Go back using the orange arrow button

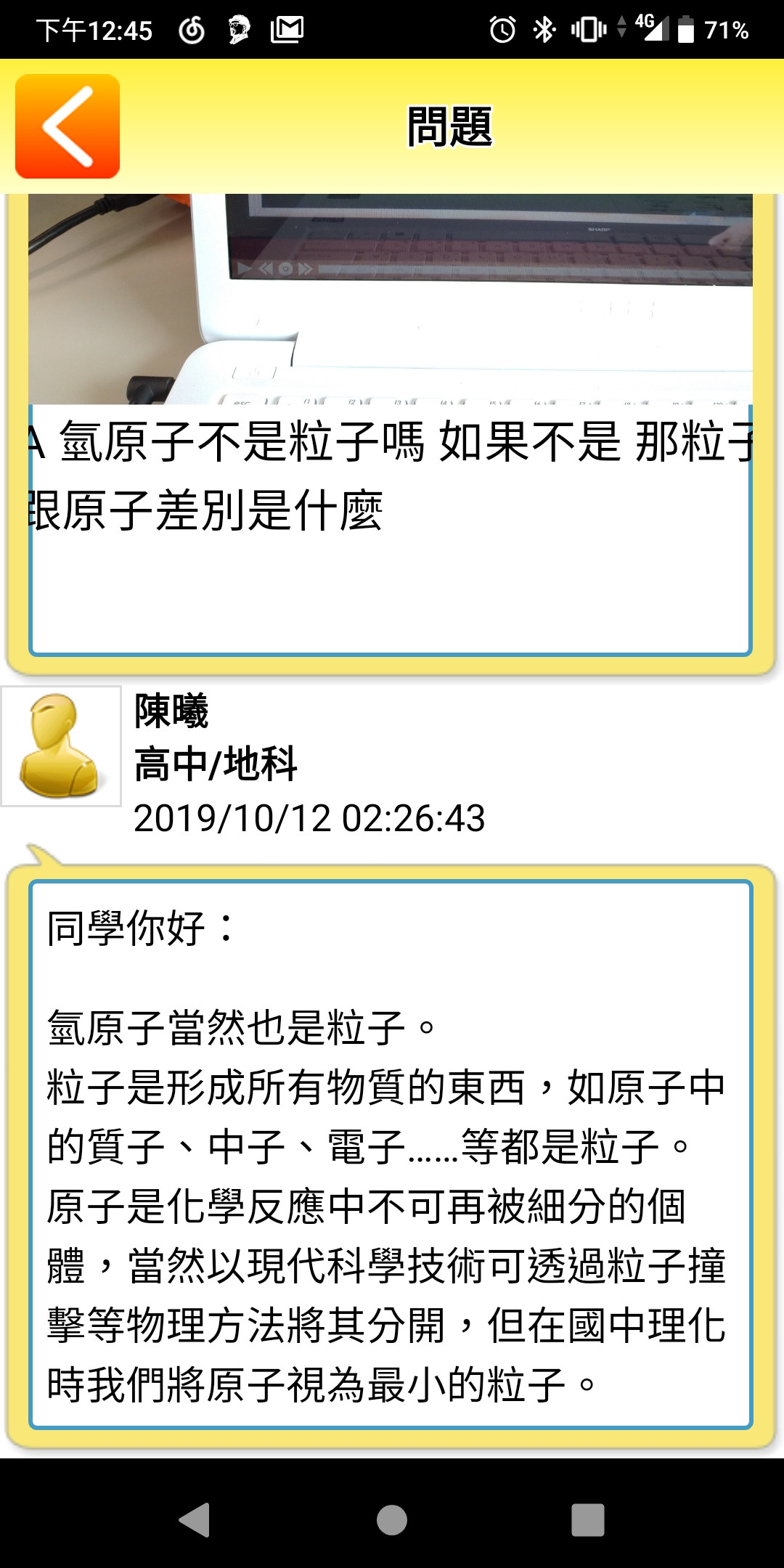68,126
